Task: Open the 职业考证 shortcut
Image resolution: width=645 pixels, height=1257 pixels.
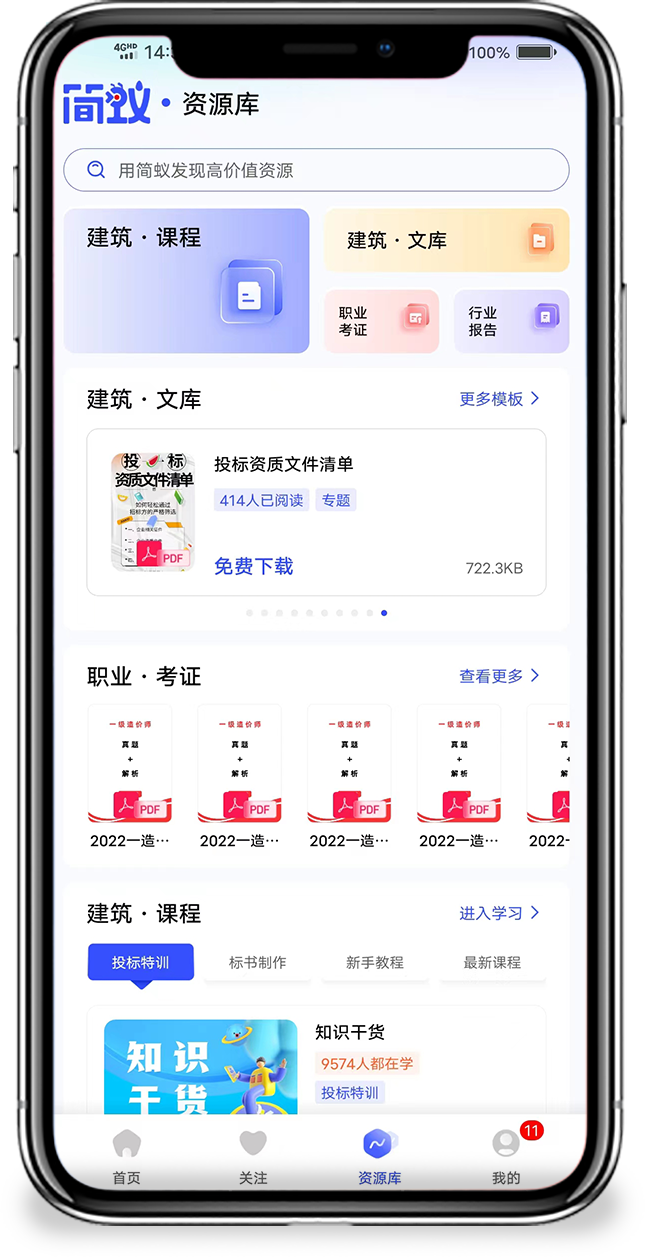Action: click(x=381, y=321)
